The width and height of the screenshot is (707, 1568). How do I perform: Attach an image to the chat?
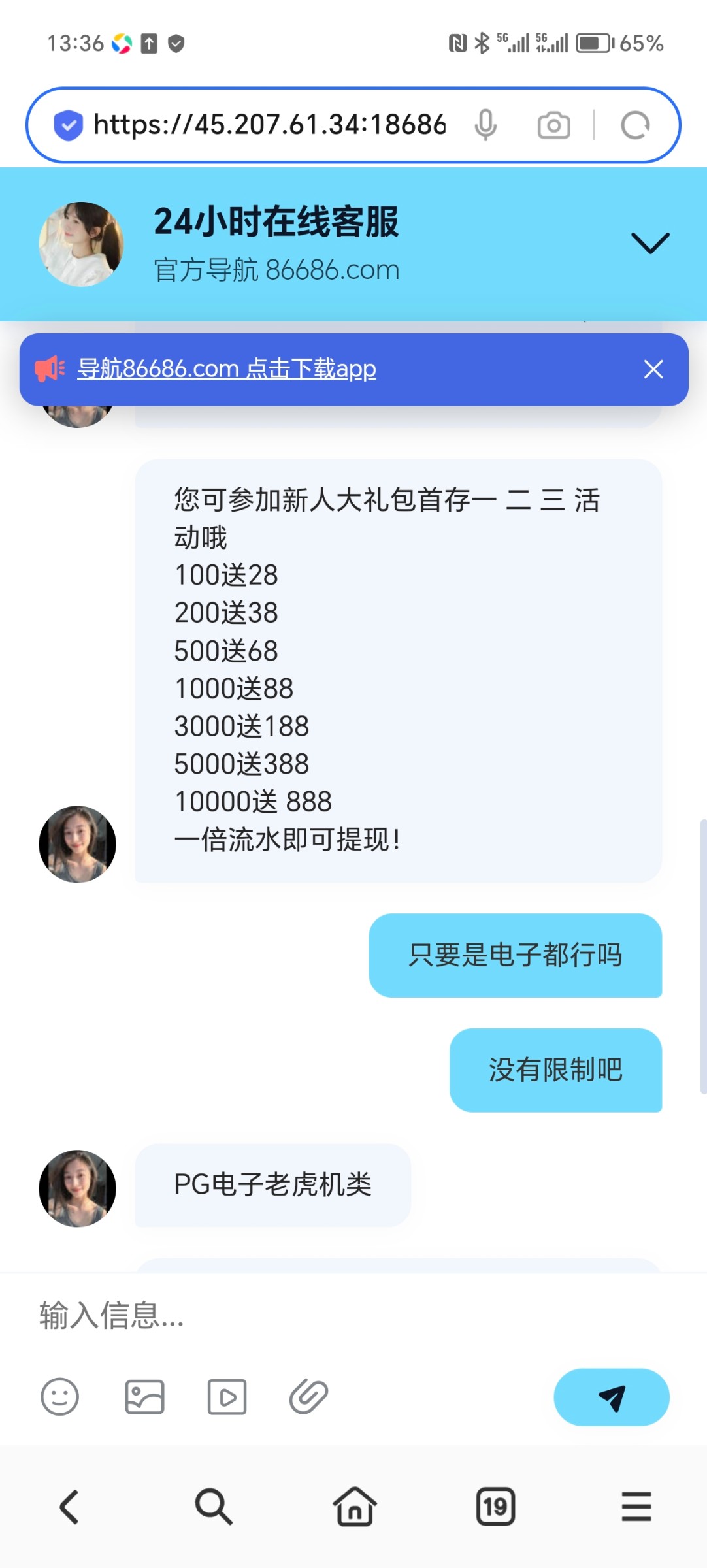(x=144, y=1397)
